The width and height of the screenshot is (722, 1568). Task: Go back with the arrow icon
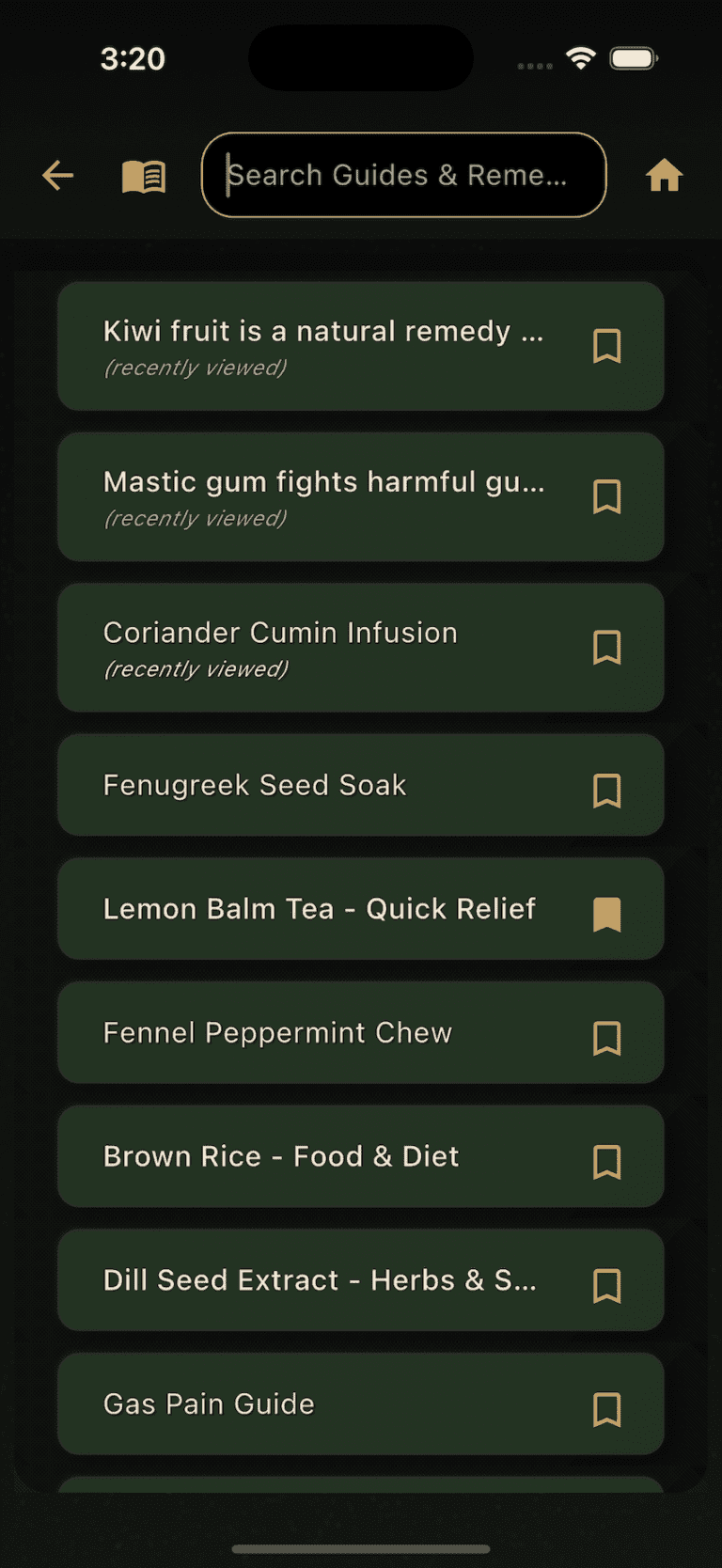[x=58, y=175]
